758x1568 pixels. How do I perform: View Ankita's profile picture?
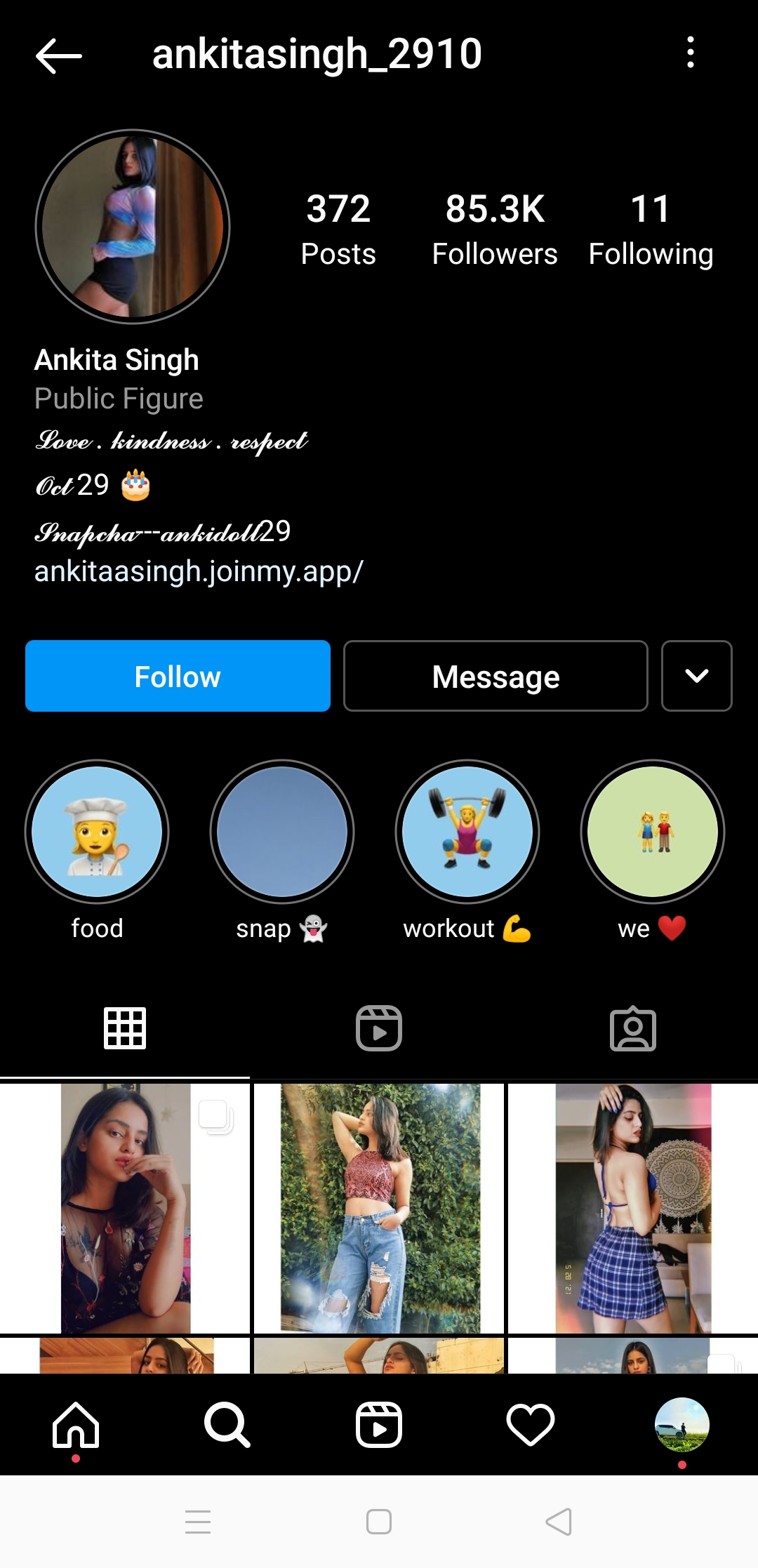click(133, 225)
